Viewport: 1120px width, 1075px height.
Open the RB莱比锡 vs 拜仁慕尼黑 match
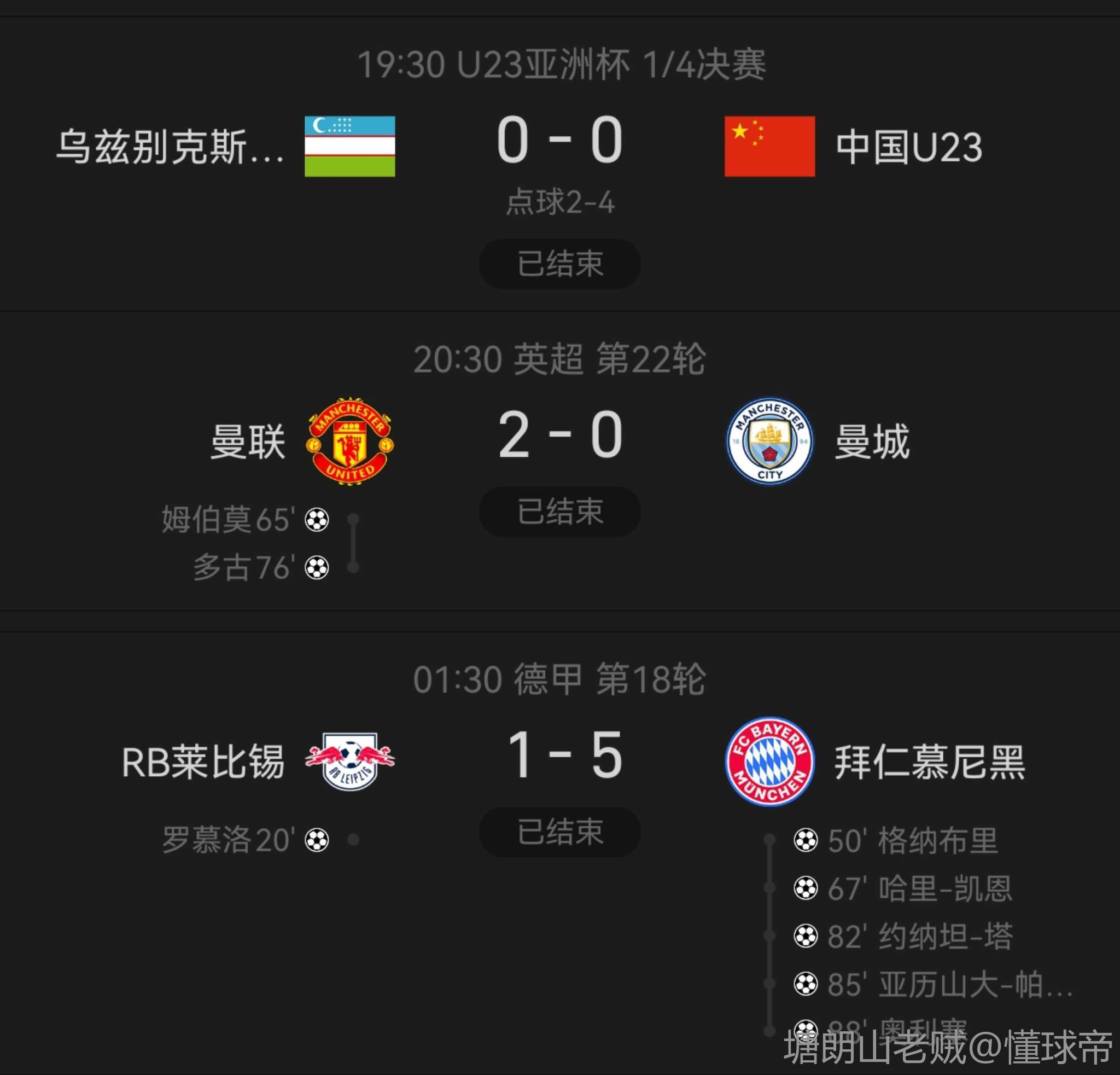[x=559, y=756]
